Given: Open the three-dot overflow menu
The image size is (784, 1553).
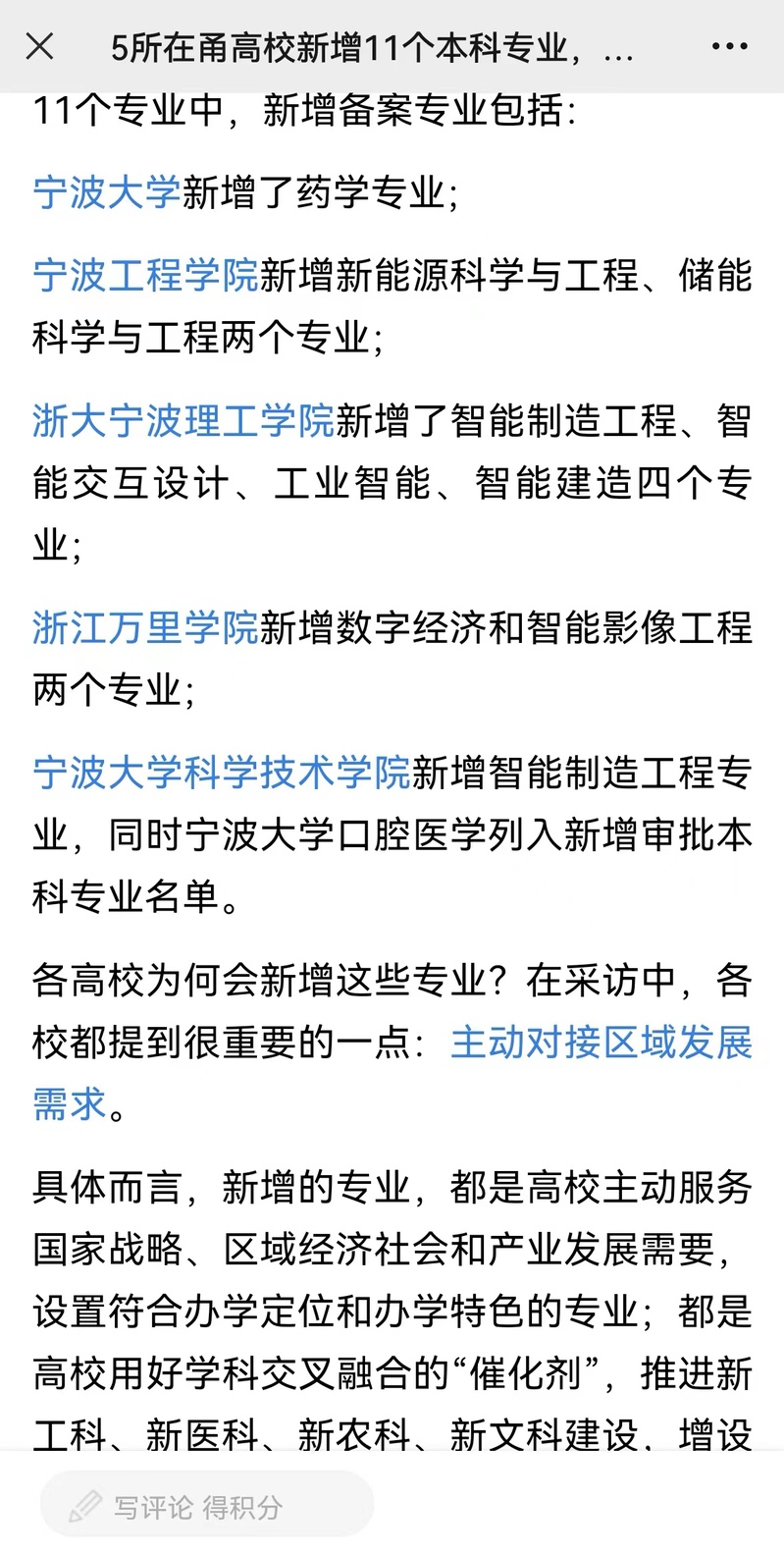Looking at the screenshot, I should coord(729,46).
